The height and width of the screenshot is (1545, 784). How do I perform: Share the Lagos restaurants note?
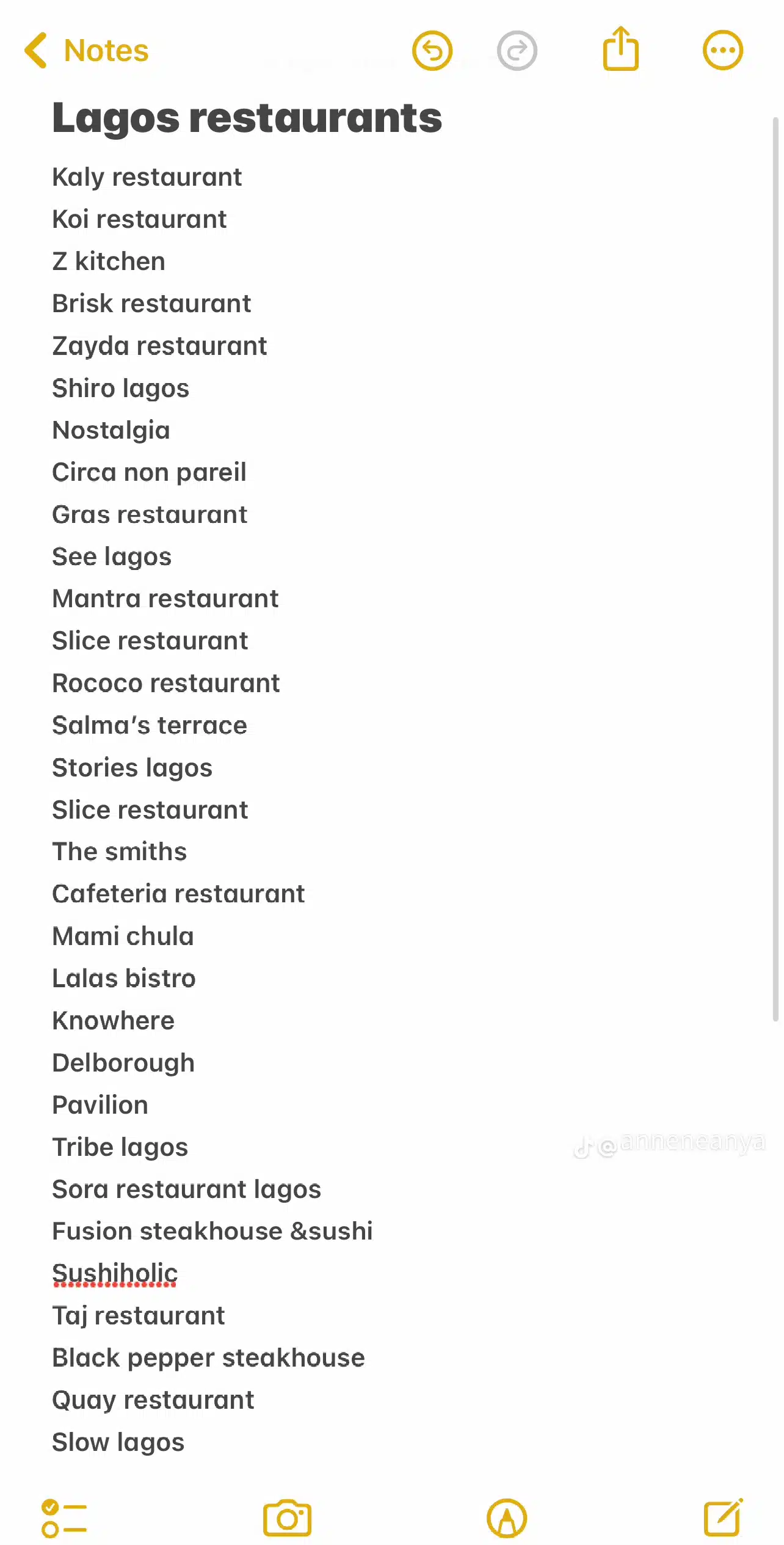620,49
